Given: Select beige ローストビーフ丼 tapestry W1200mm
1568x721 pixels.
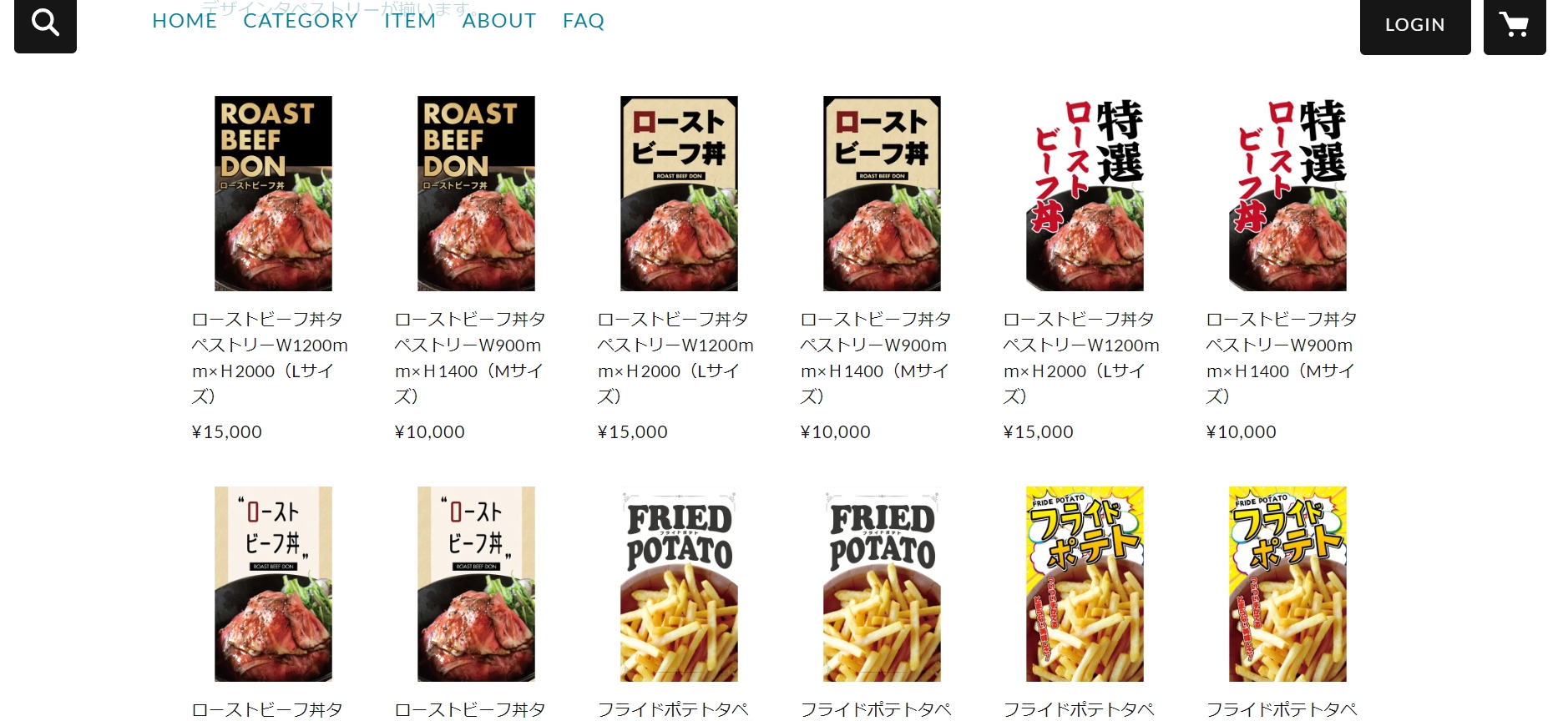Looking at the screenshot, I should point(679,194).
